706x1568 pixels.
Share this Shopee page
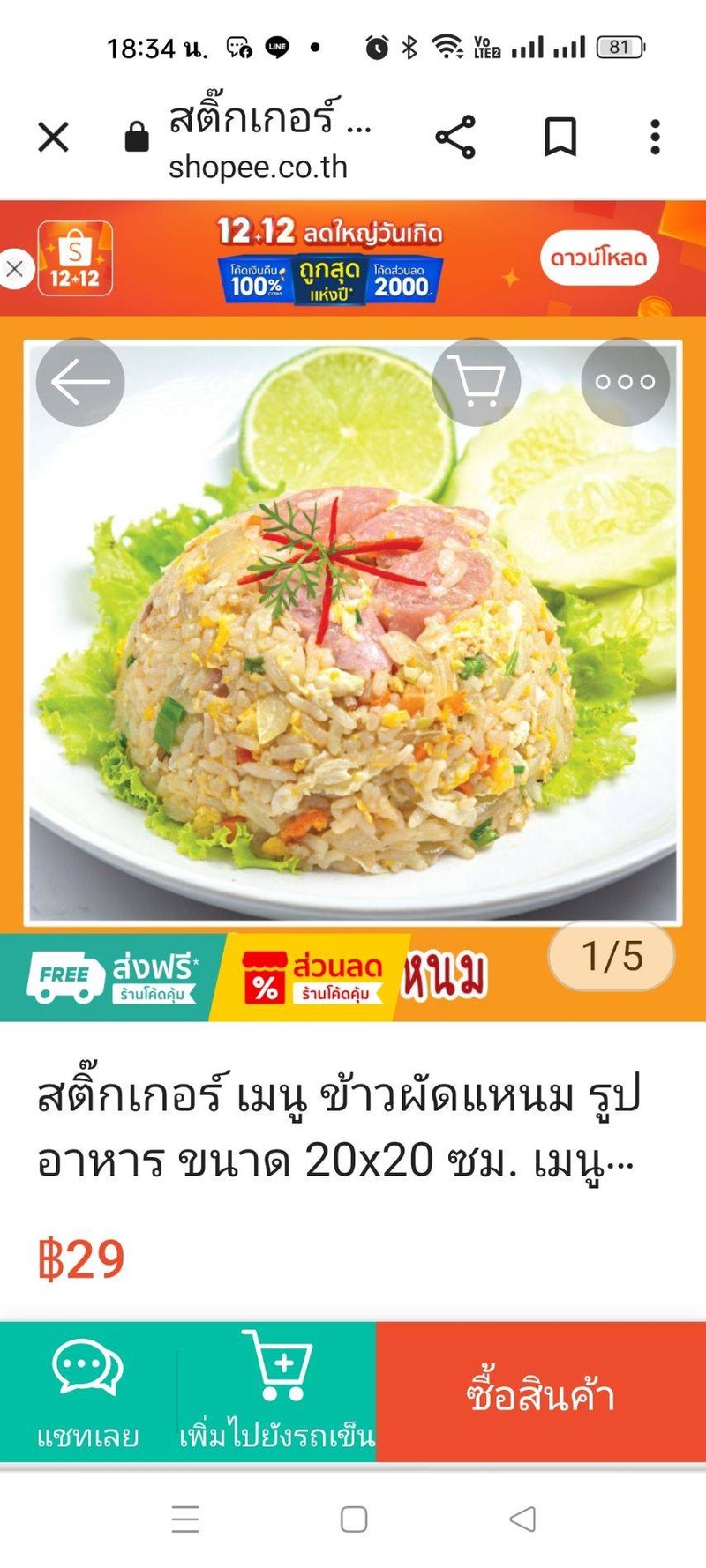pos(455,137)
